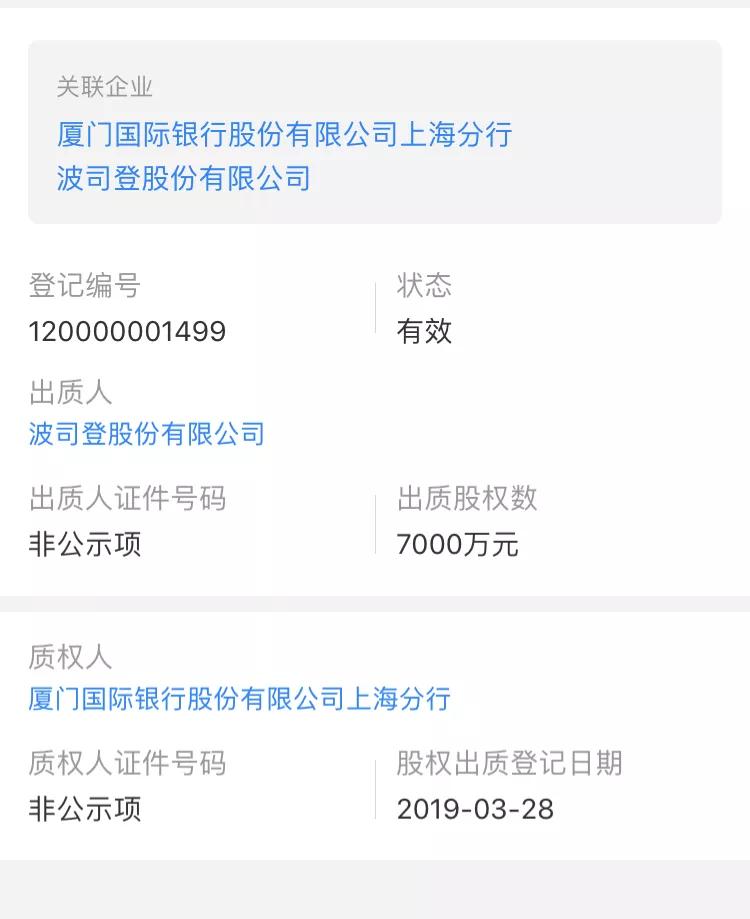Open 波司登股份有限公司 link under 关联企业
This screenshot has height=919, width=750.
click(x=184, y=178)
